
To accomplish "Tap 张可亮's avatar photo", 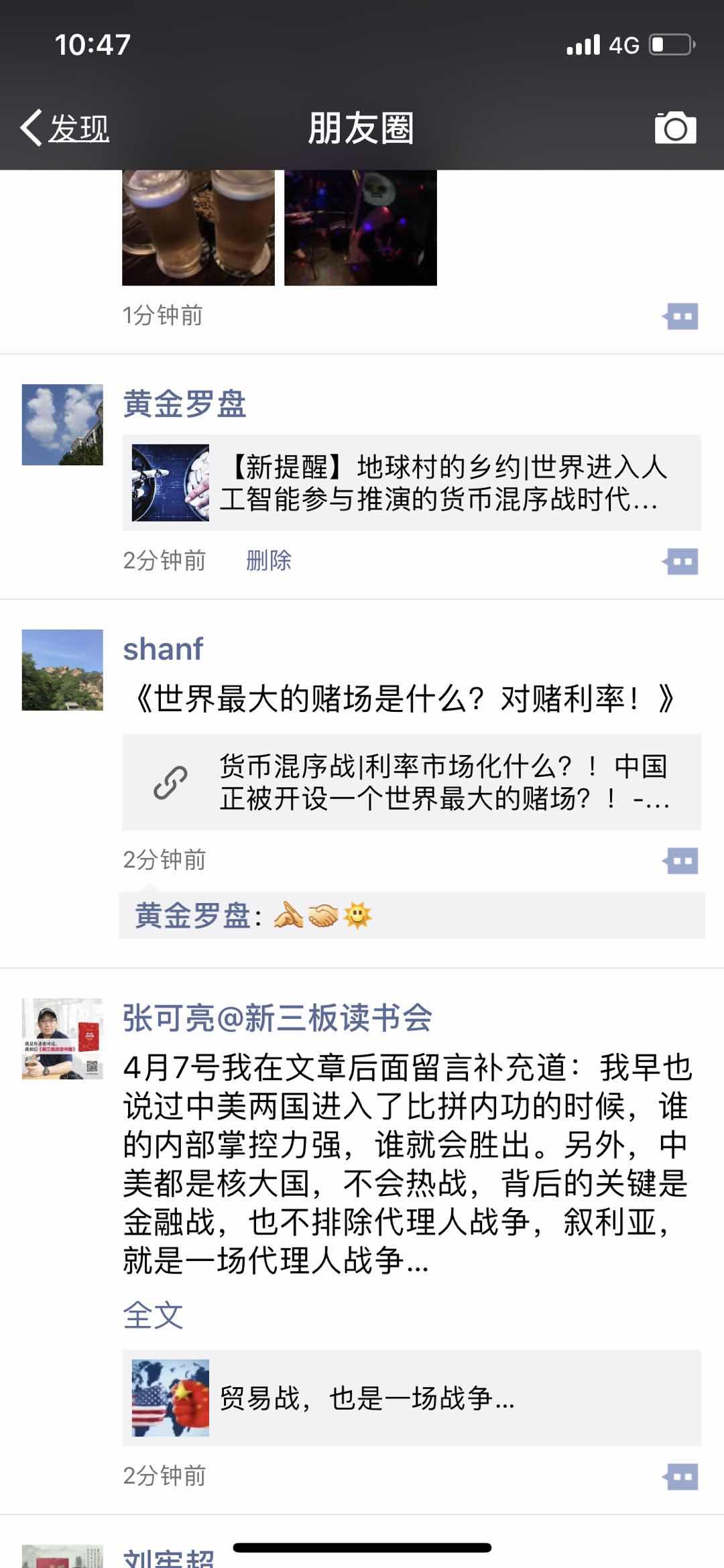I will 62,1038.
